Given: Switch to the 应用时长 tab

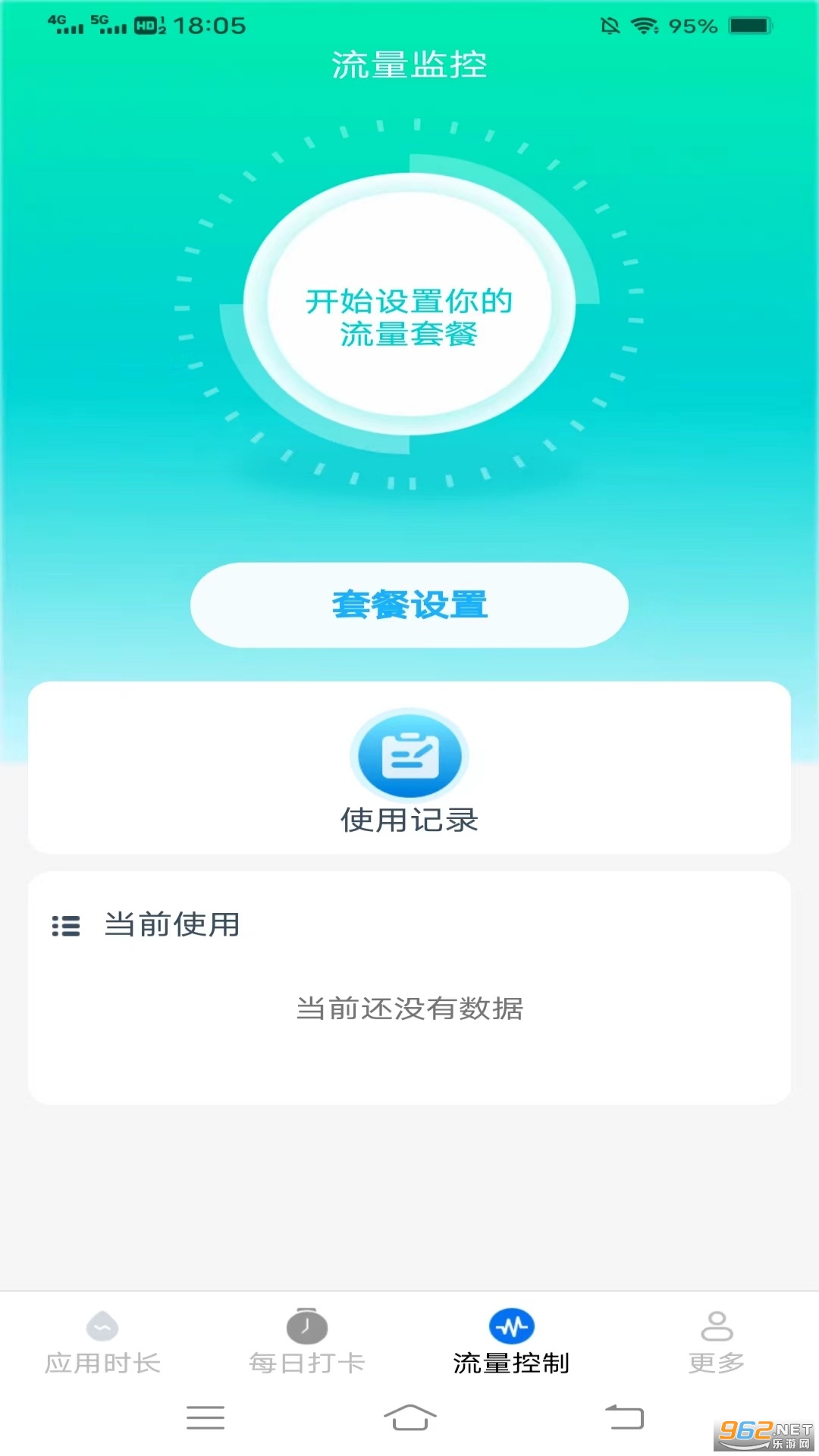Looking at the screenshot, I should tap(102, 1342).
